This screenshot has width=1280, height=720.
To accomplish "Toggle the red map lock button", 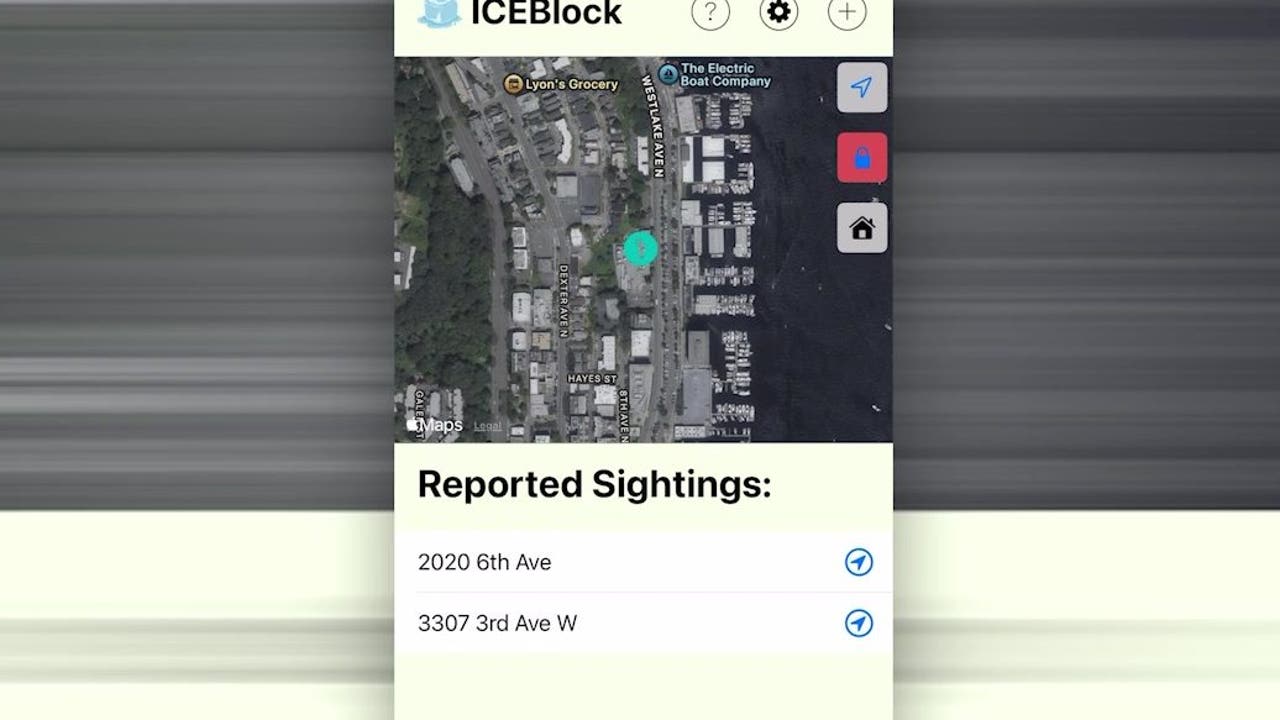I will point(861,158).
